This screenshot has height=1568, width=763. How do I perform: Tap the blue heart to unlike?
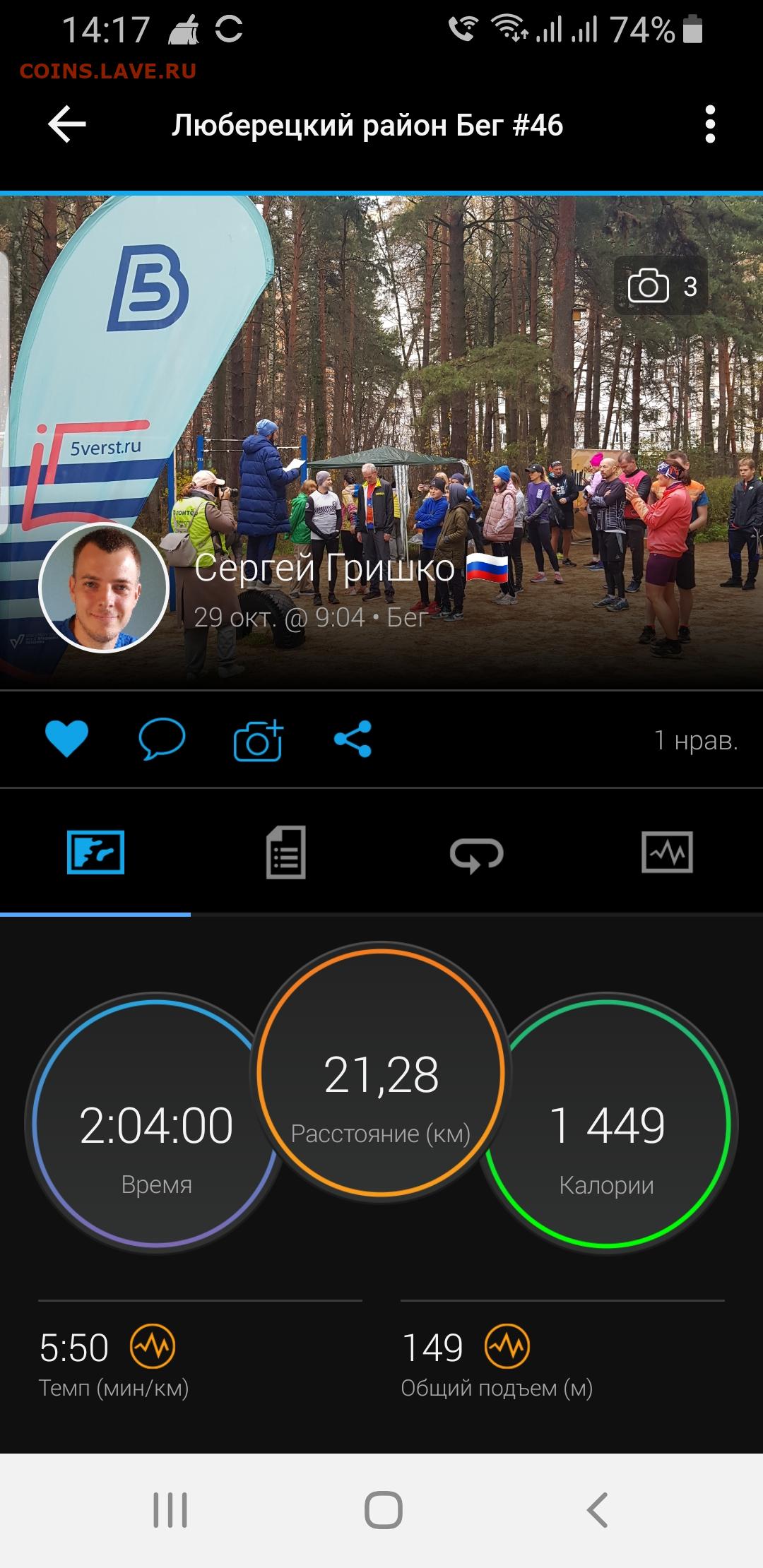(x=66, y=739)
